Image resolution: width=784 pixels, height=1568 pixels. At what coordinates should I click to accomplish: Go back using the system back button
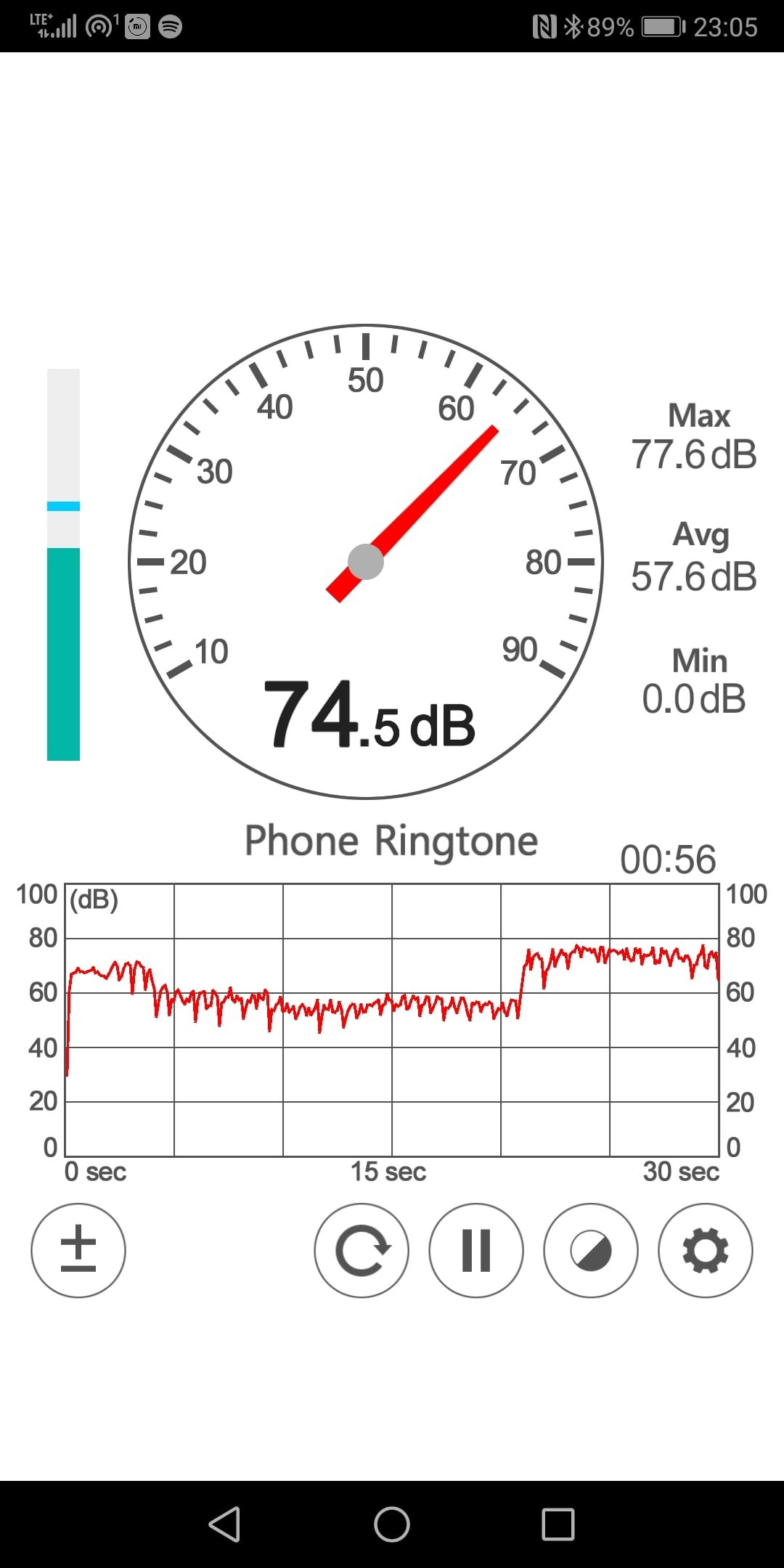tap(224, 1524)
